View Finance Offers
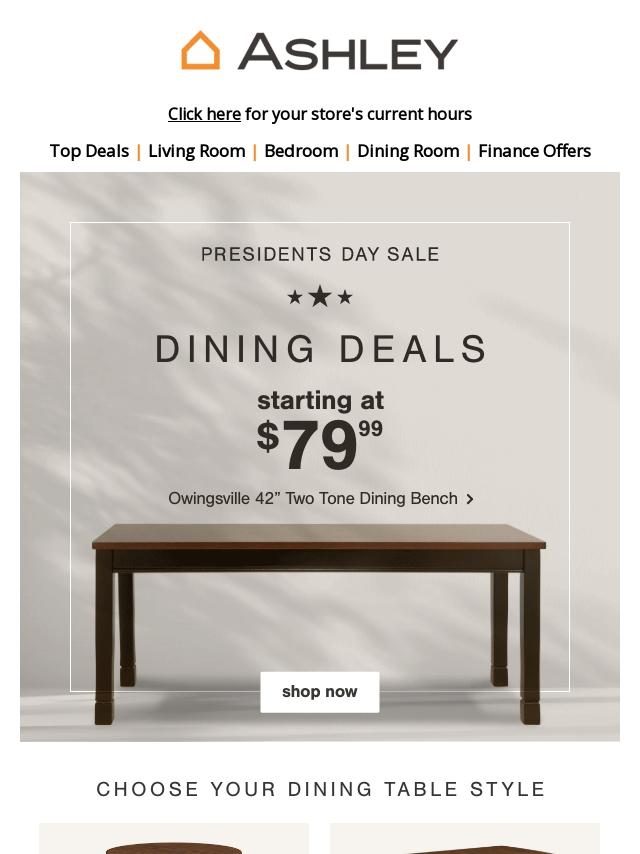This screenshot has height=854, width=640. tap(534, 151)
